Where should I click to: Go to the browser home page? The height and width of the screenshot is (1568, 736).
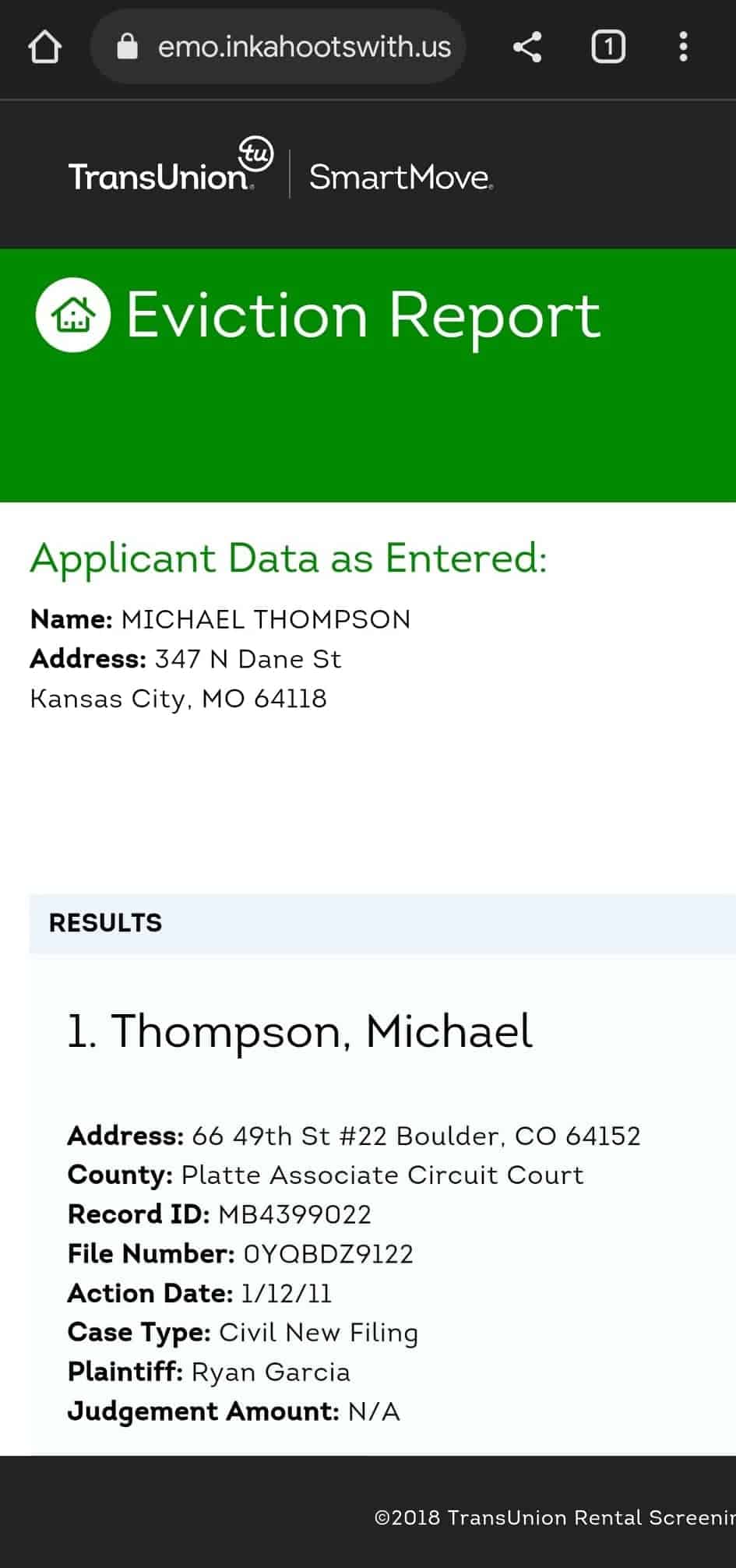44,48
